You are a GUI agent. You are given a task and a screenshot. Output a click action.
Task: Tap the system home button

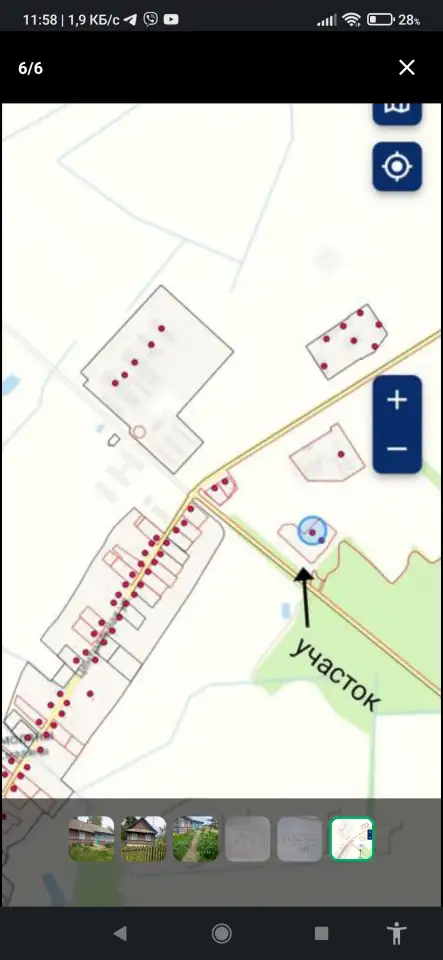coord(222,933)
